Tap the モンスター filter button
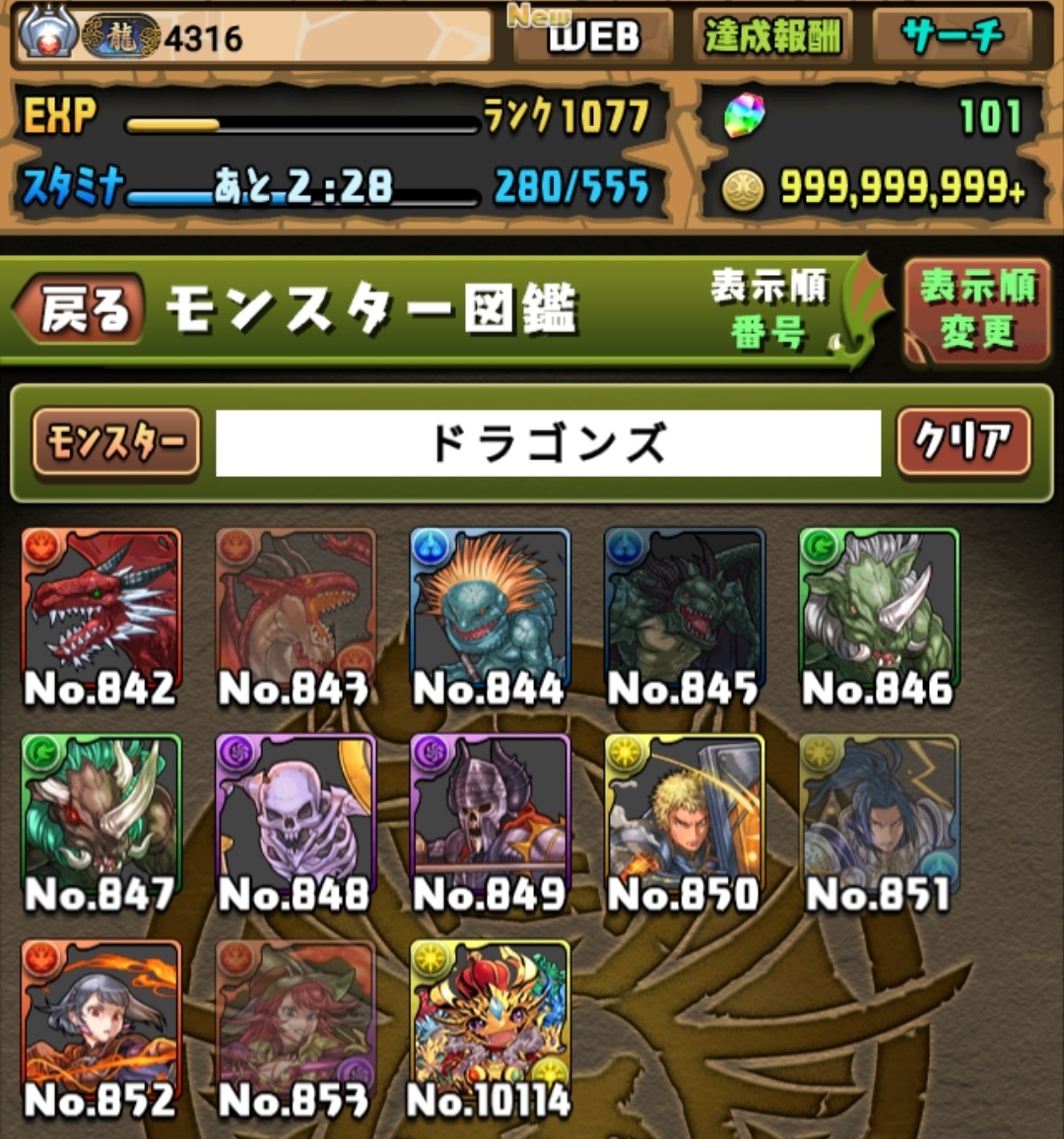The image size is (1064, 1139). tap(116, 443)
